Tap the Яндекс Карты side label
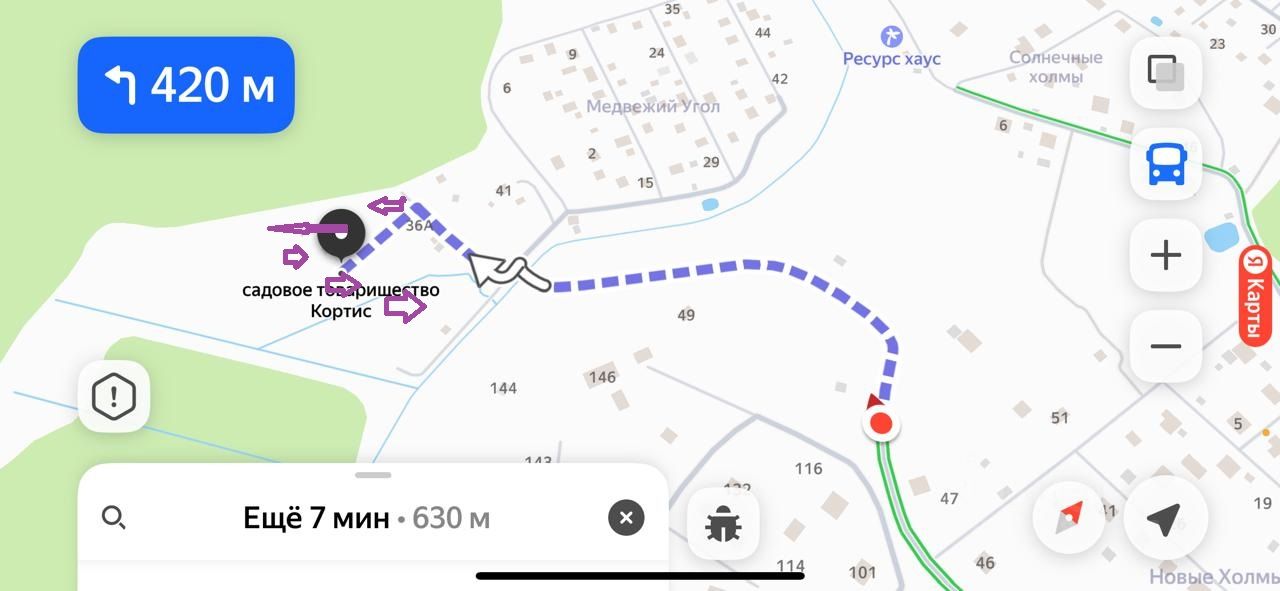 click(x=1255, y=297)
